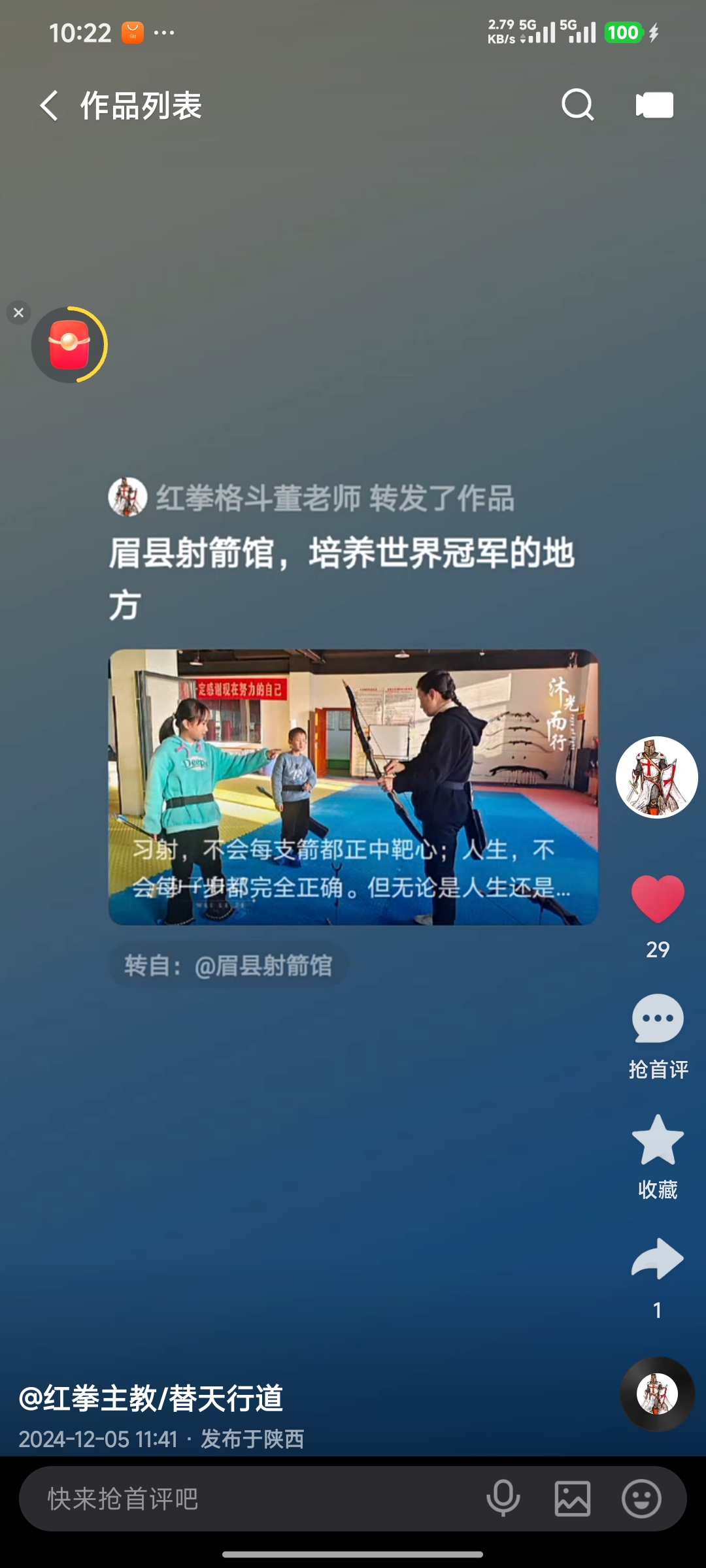Image resolution: width=706 pixels, height=1568 pixels.
Task: Add video to favorites with 收藏 star
Action: (658, 1140)
